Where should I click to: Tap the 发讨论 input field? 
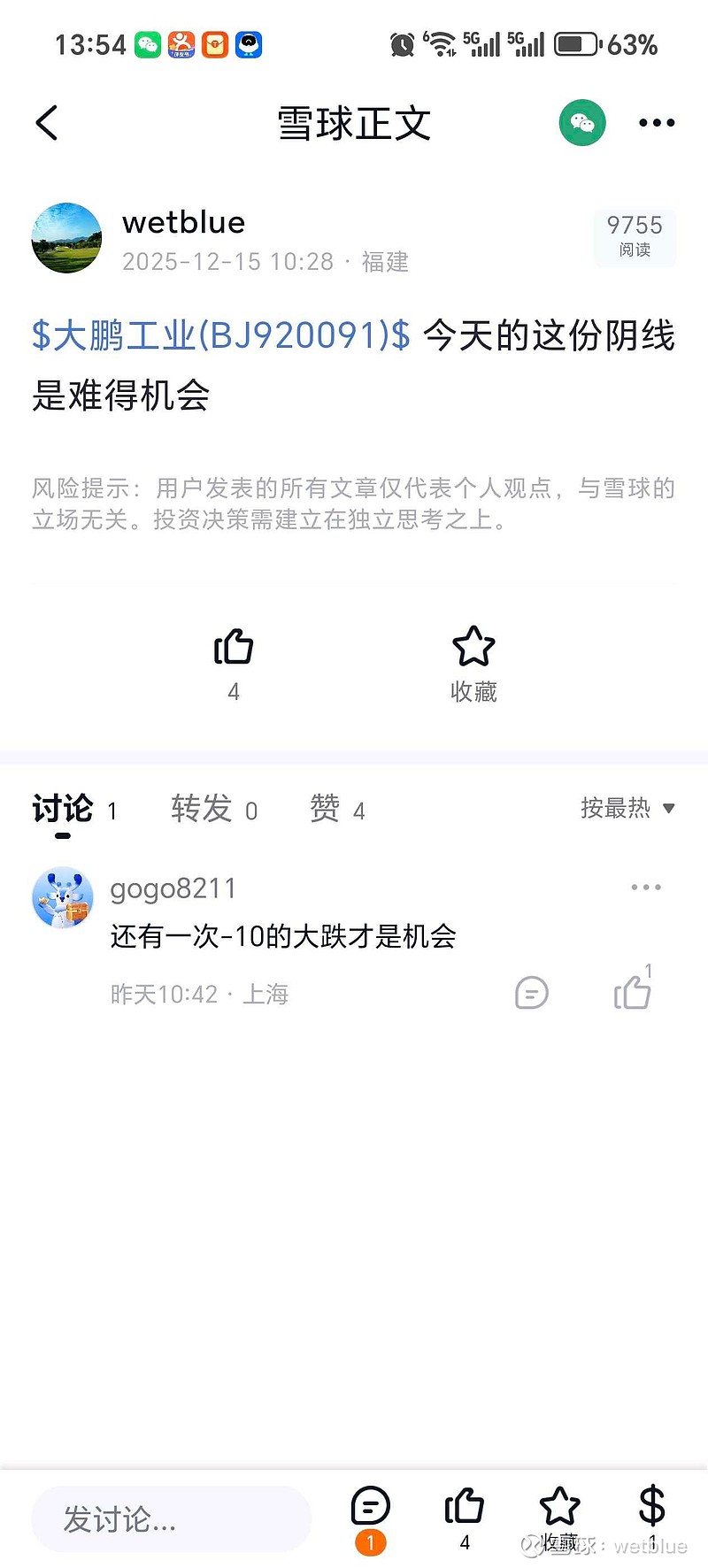pos(171,1519)
